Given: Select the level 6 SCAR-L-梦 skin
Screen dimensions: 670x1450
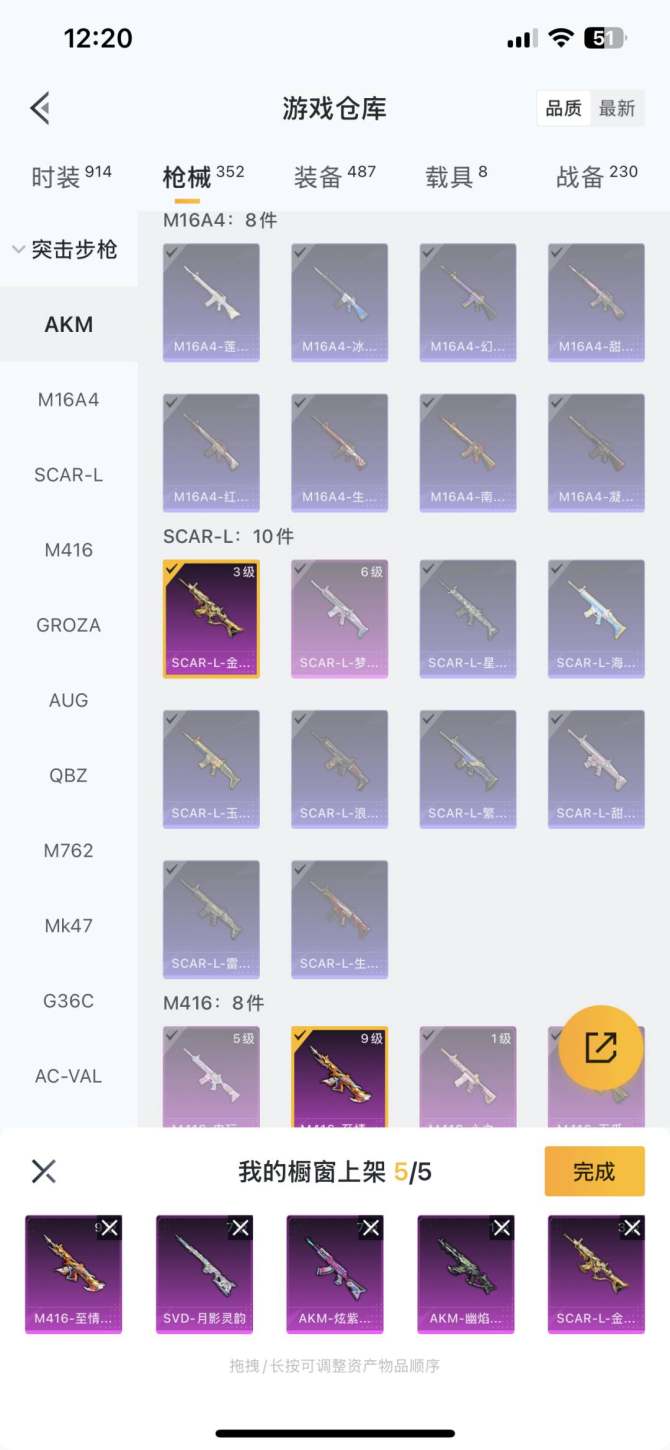Looking at the screenshot, I should pyautogui.click(x=339, y=619).
